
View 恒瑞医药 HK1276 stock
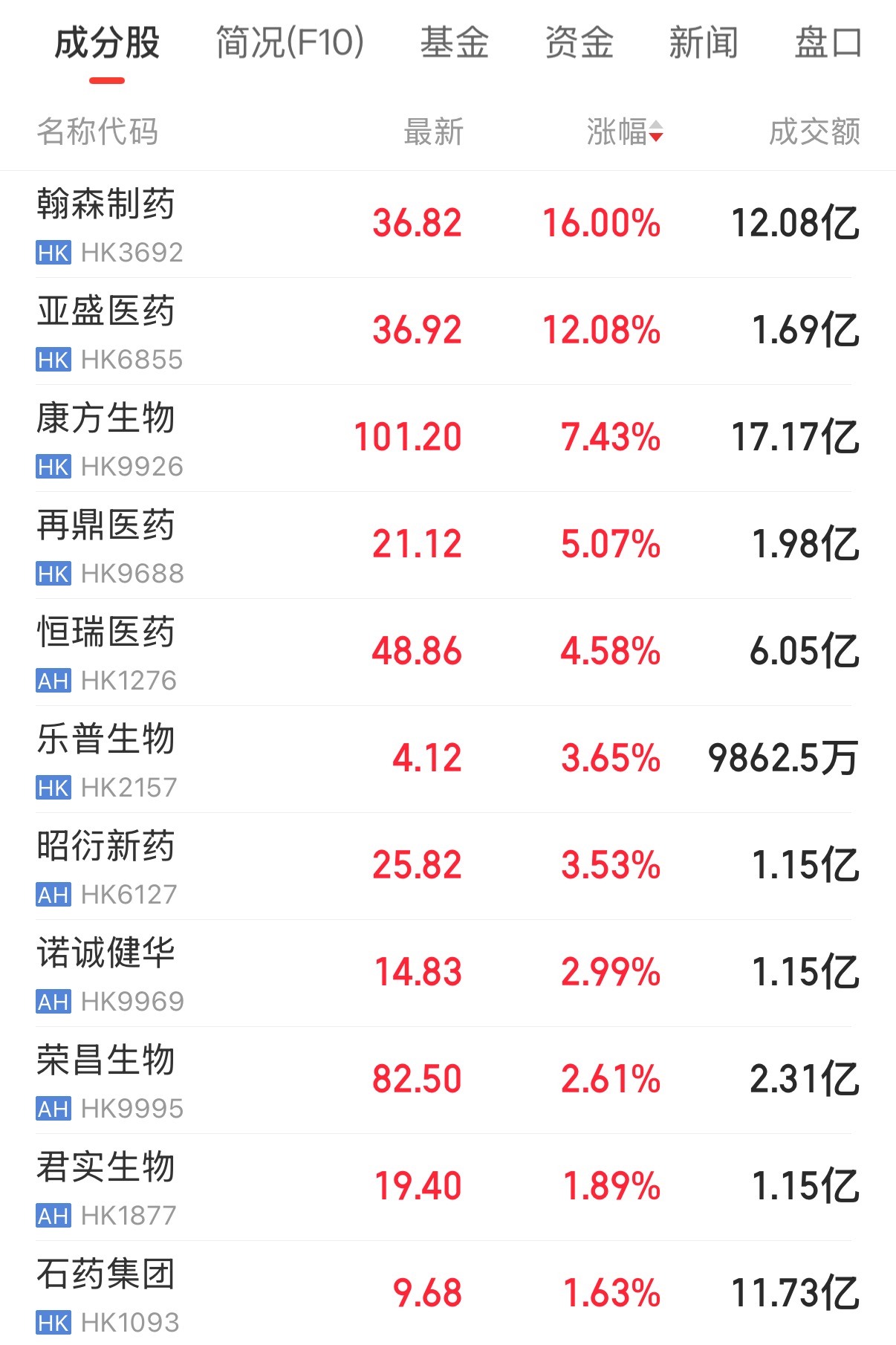pos(448,652)
